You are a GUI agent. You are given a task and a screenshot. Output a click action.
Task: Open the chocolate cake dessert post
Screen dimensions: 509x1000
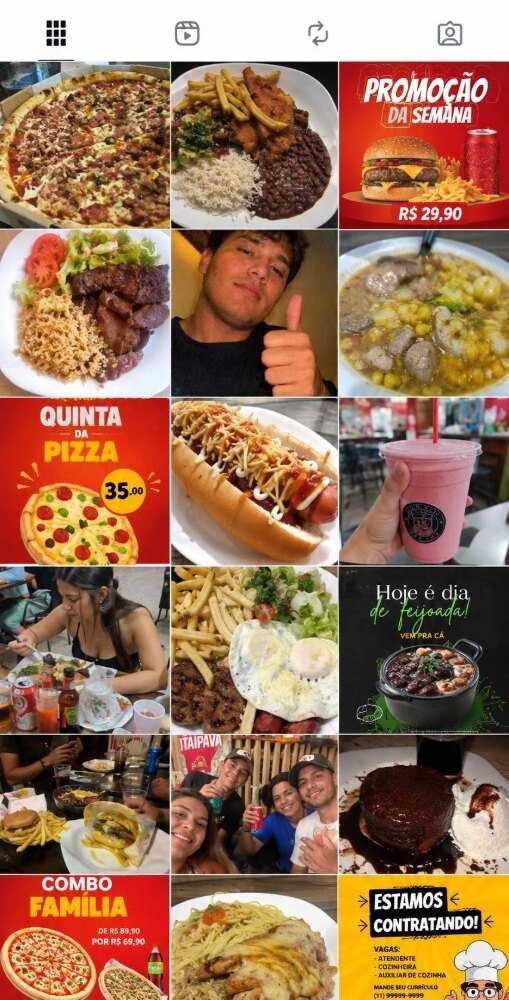(x=424, y=804)
